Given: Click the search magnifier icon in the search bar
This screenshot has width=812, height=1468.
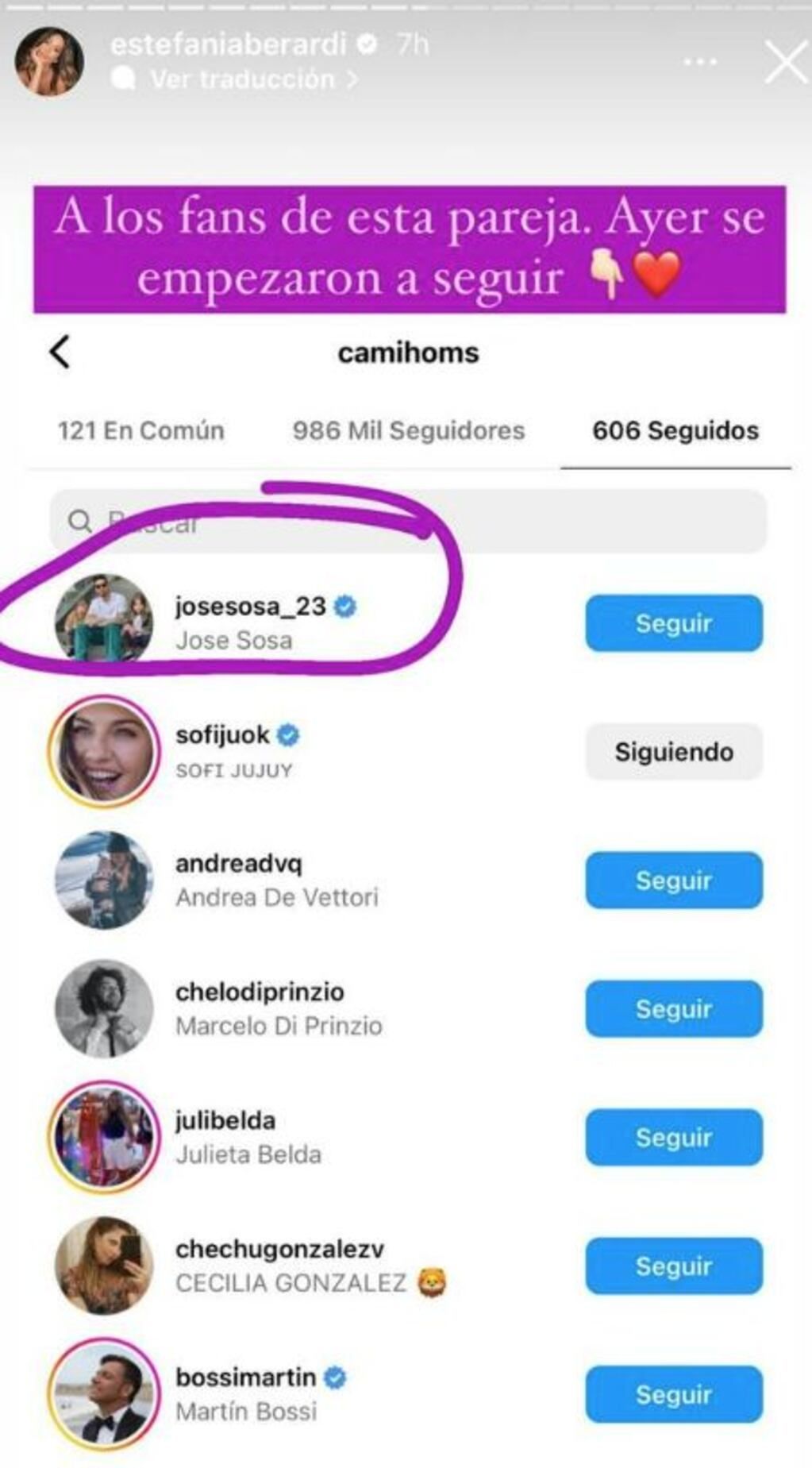Looking at the screenshot, I should 83,520.
